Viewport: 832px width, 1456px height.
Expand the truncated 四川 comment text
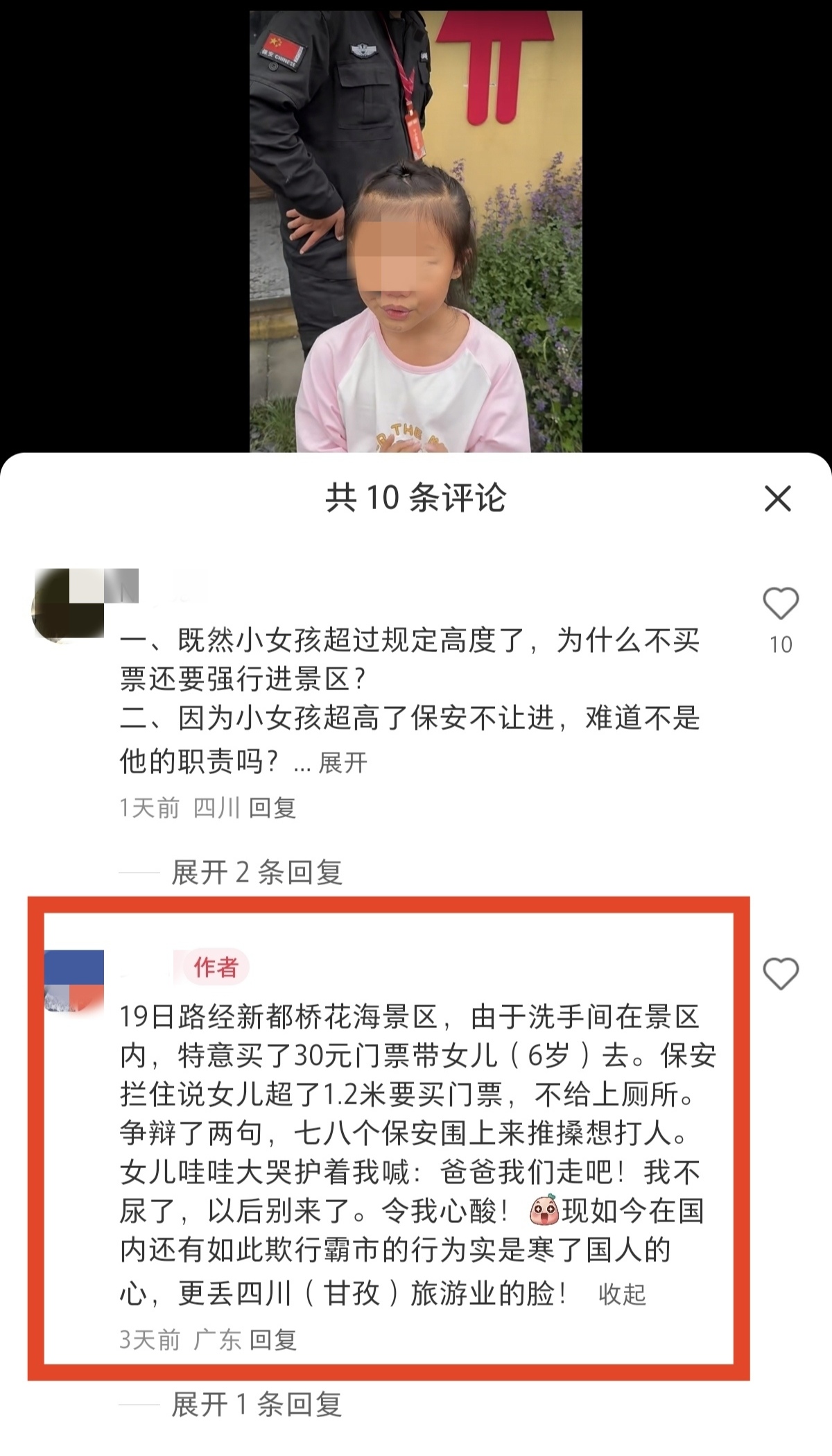tap(343, 763)
